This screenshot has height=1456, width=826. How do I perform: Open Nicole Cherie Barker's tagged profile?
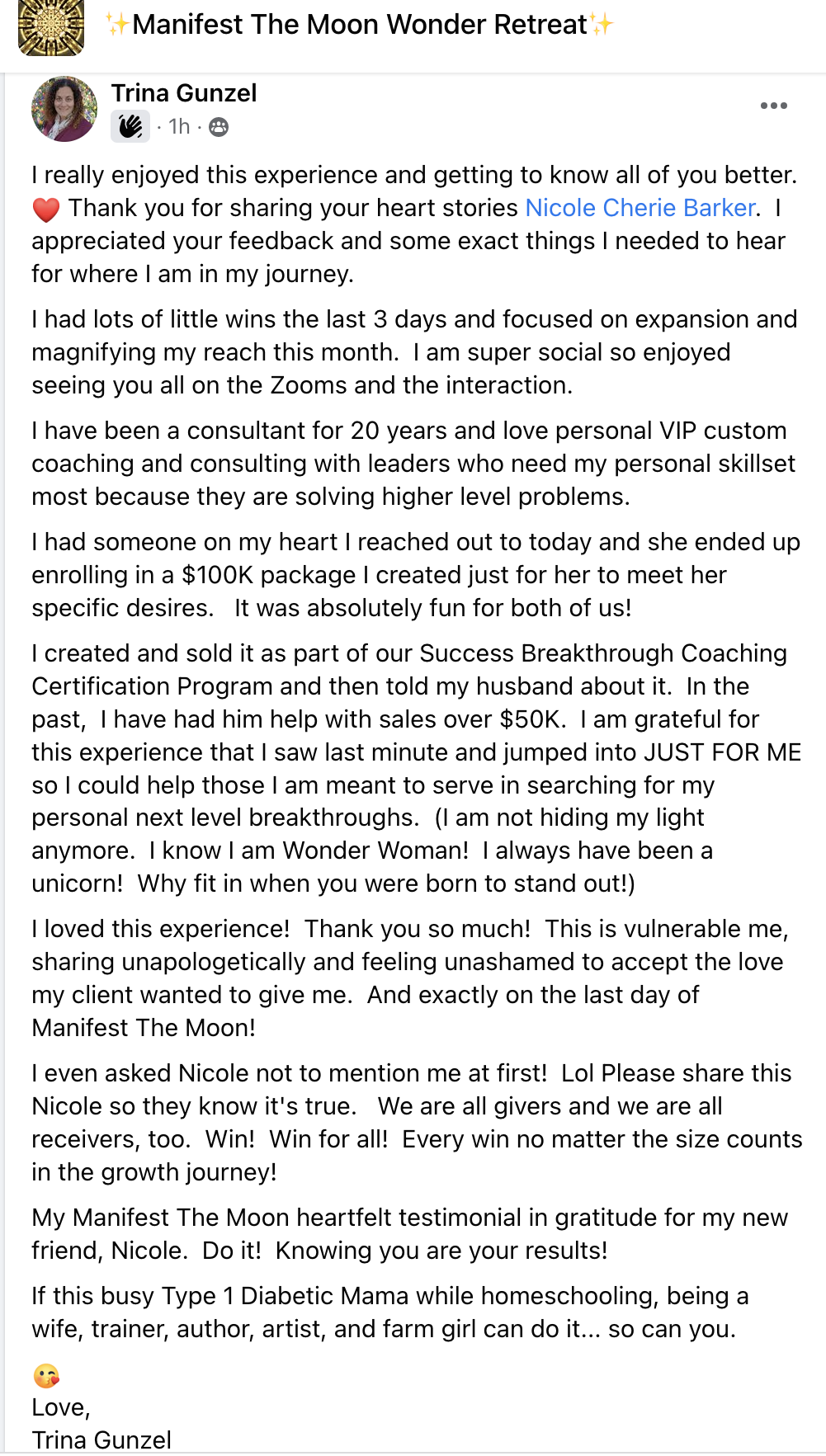click(x=640, y=208)
